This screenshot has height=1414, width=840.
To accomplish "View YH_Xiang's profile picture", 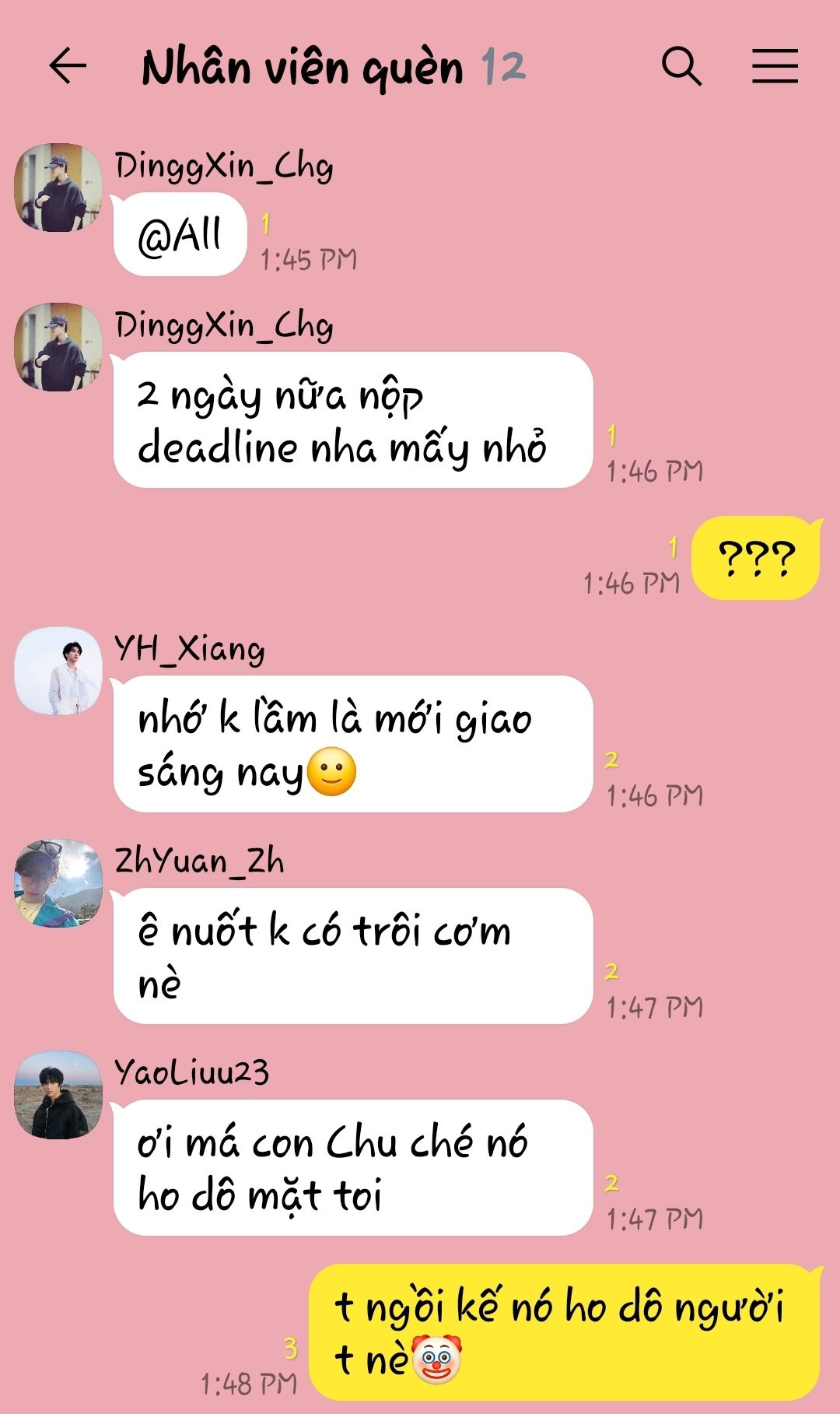I will coord(58,671).
